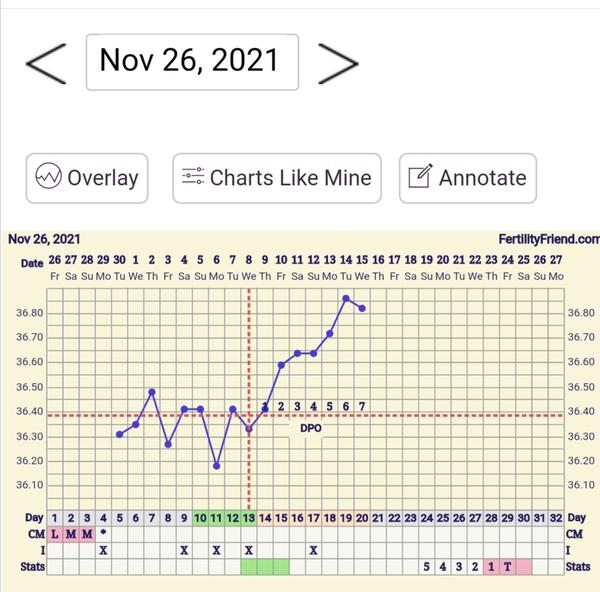Screen dimensions: 600x592
Task: Go to the next chart
Action: click(337, 63)
